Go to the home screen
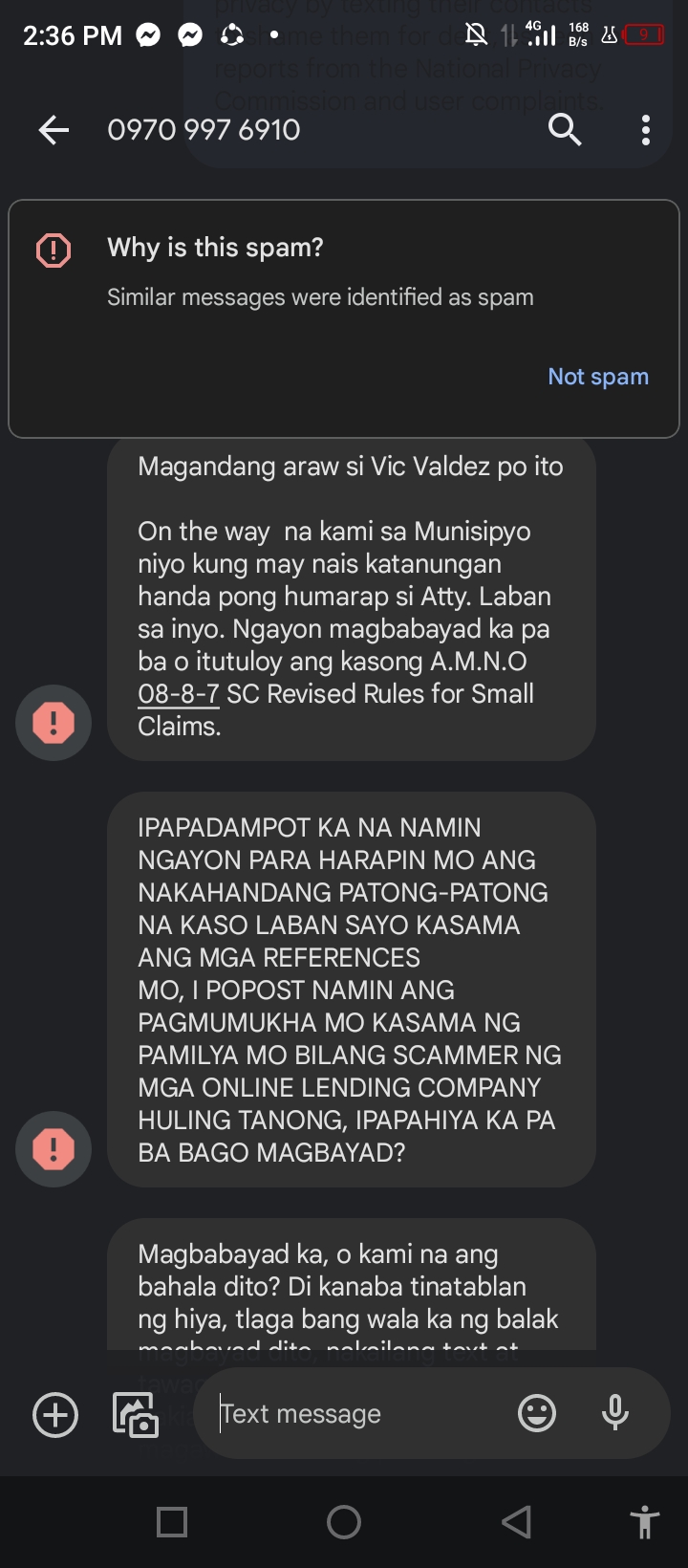 pos(344,1521)
